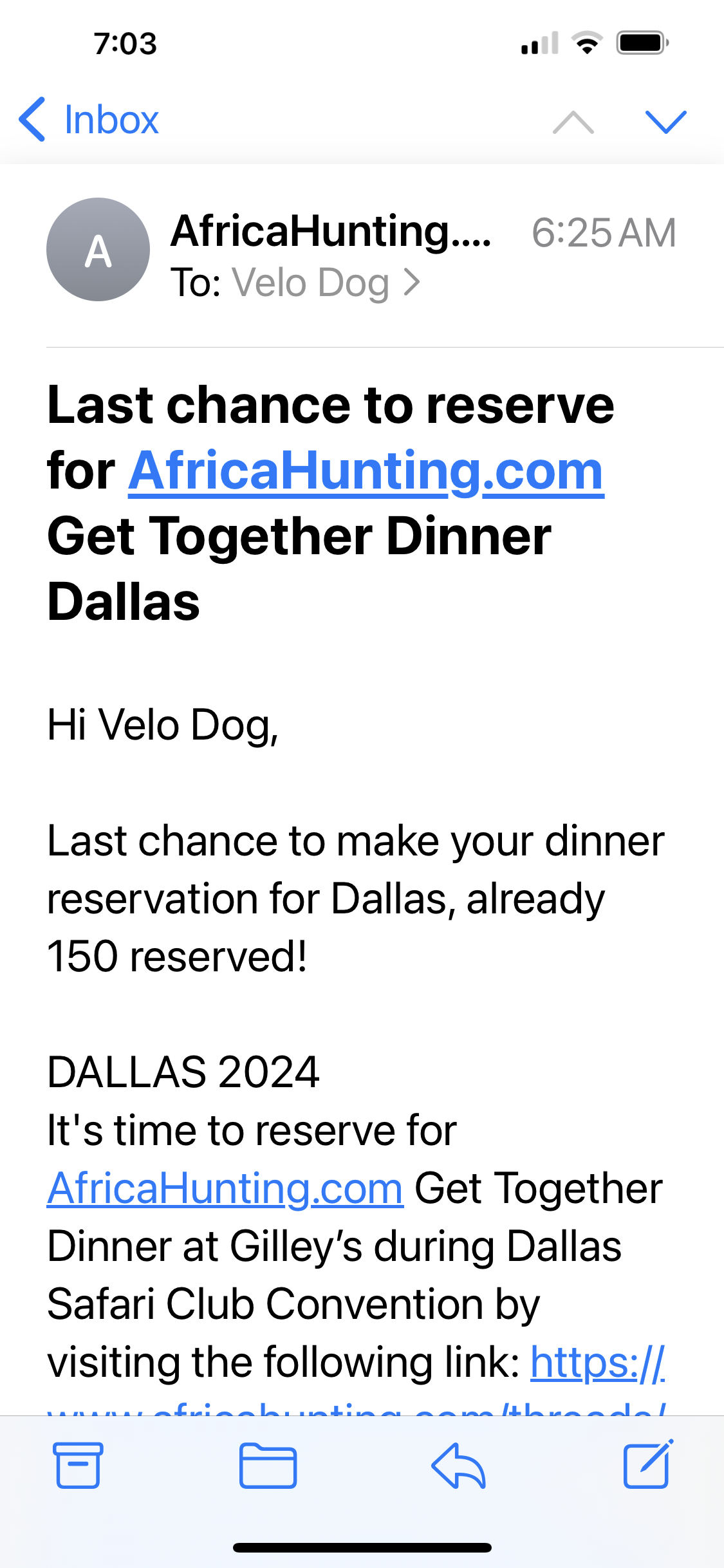Move message to a folder

pos(268,1466)
